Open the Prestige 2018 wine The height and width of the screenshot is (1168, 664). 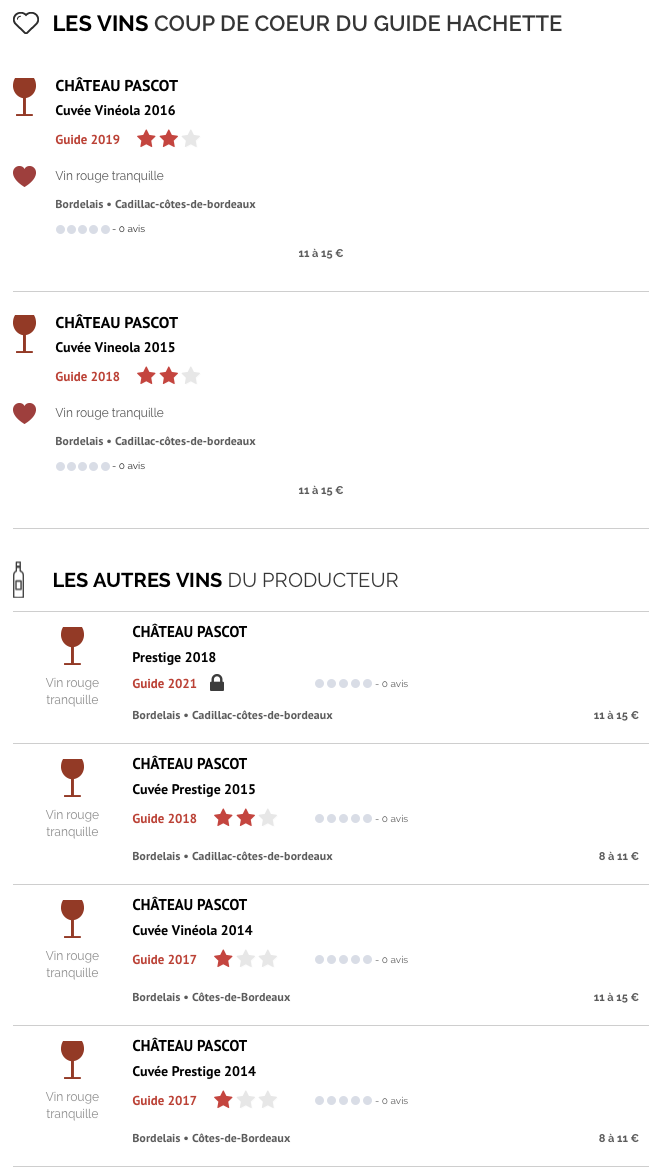(x=174, y=657)
